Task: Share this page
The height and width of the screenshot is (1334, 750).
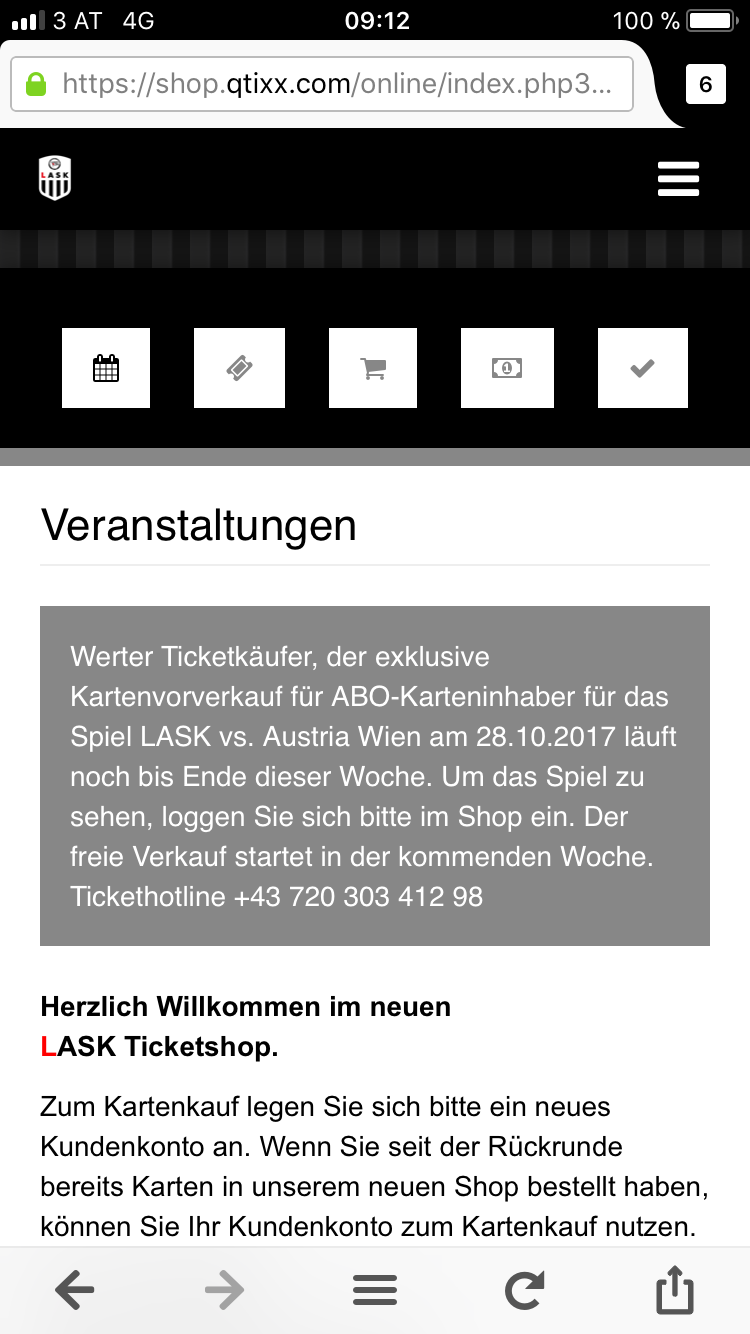Action: pos(675,1289)
